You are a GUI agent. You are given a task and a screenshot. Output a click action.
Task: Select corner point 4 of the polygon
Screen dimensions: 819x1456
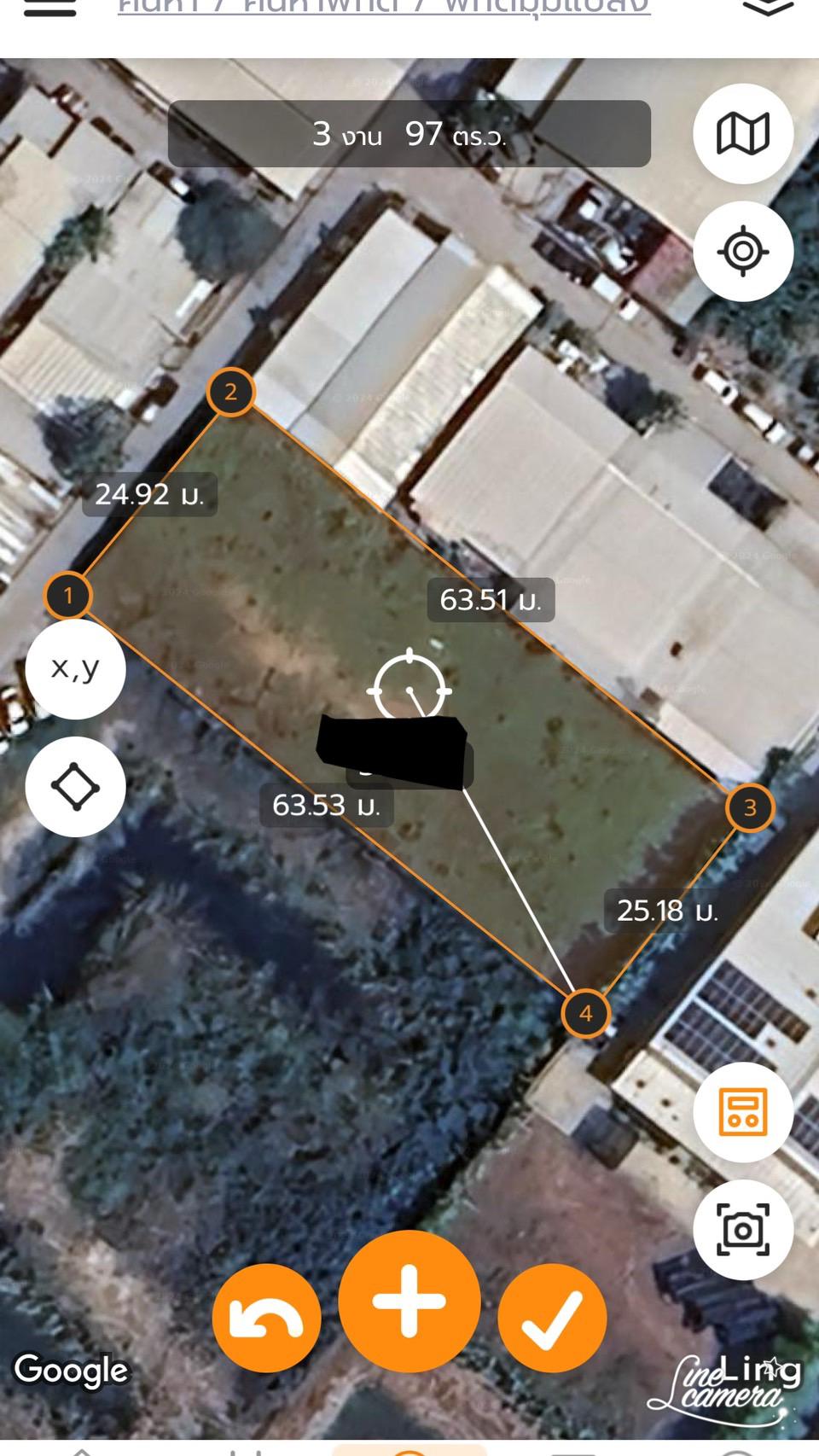pos(586,1013)
